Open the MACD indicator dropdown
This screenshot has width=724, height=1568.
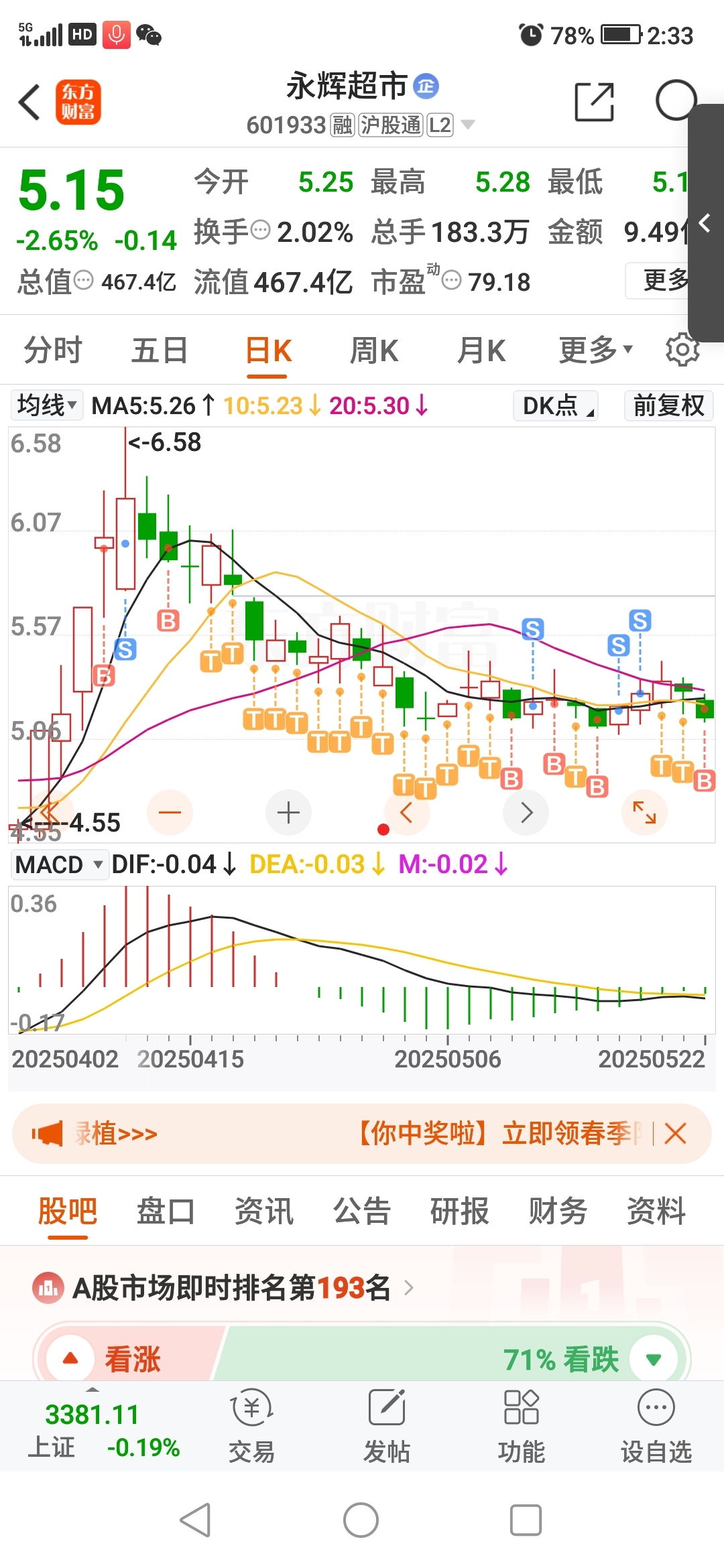tap(60, 864)
